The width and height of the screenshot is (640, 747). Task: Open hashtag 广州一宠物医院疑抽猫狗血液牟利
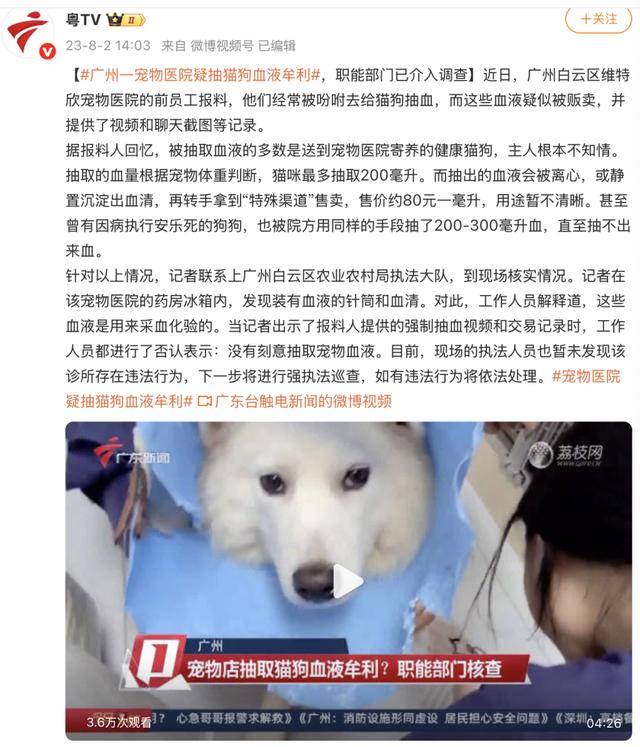[x=200, y=75]
